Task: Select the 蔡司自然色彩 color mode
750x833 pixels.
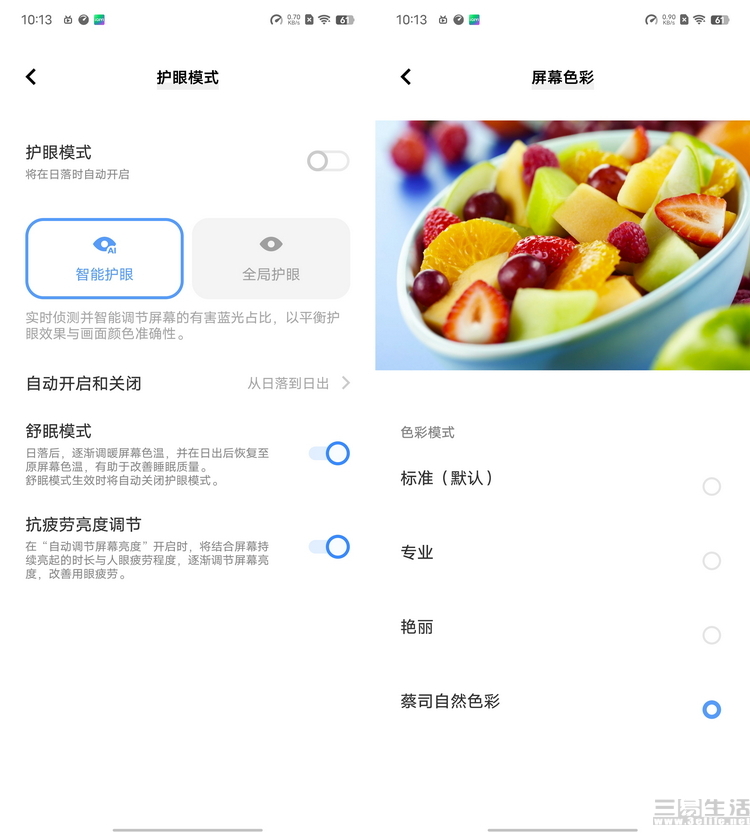Action: point(711,709)
